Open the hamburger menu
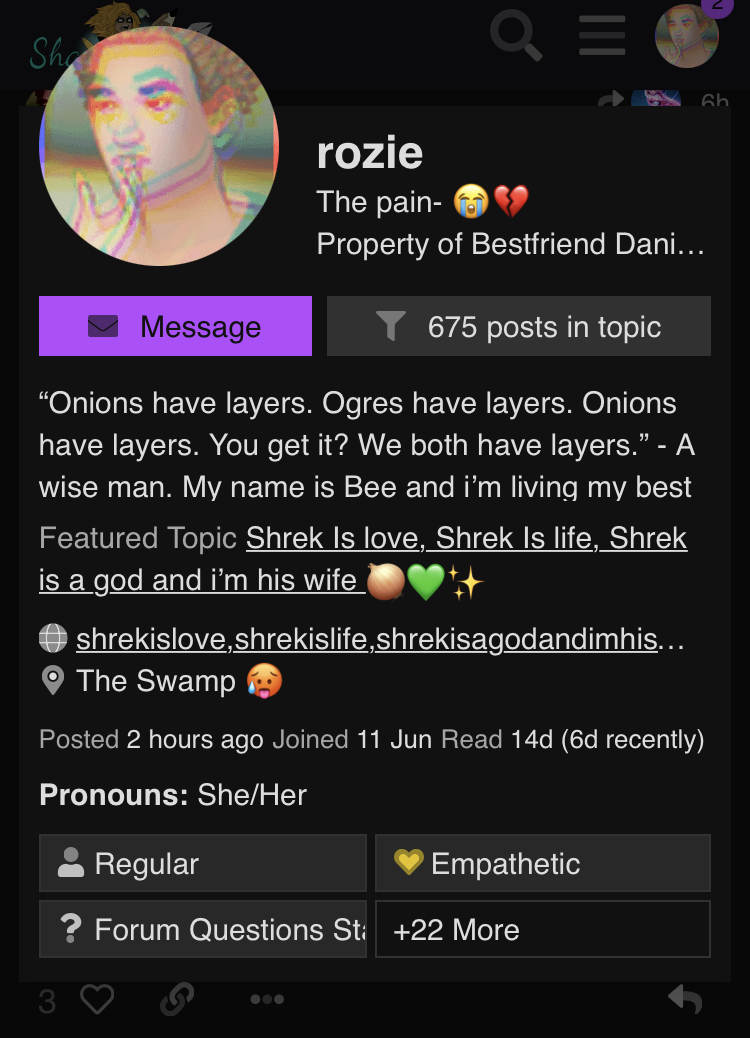This screenshot has width=750, height=1038. coord(602,37)
